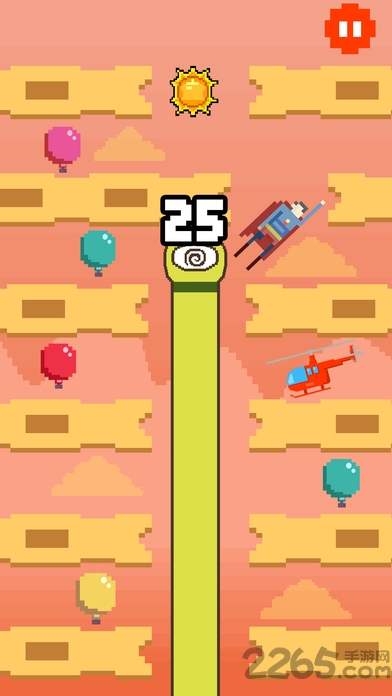Pause the game with the red button
This screenshot has height=696, width=392.
[350, 29]
